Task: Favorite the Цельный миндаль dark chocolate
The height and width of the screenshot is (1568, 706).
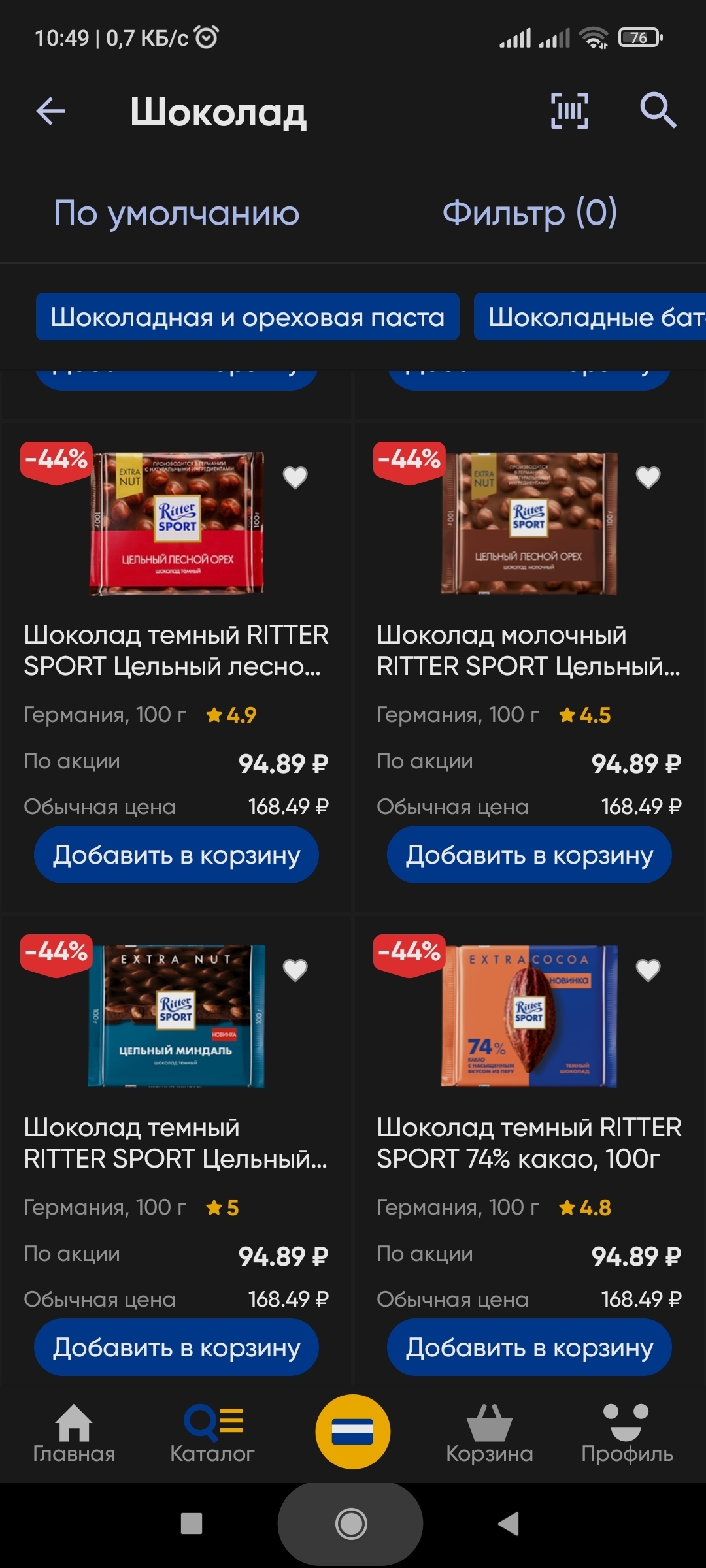Action: (295, 970)
